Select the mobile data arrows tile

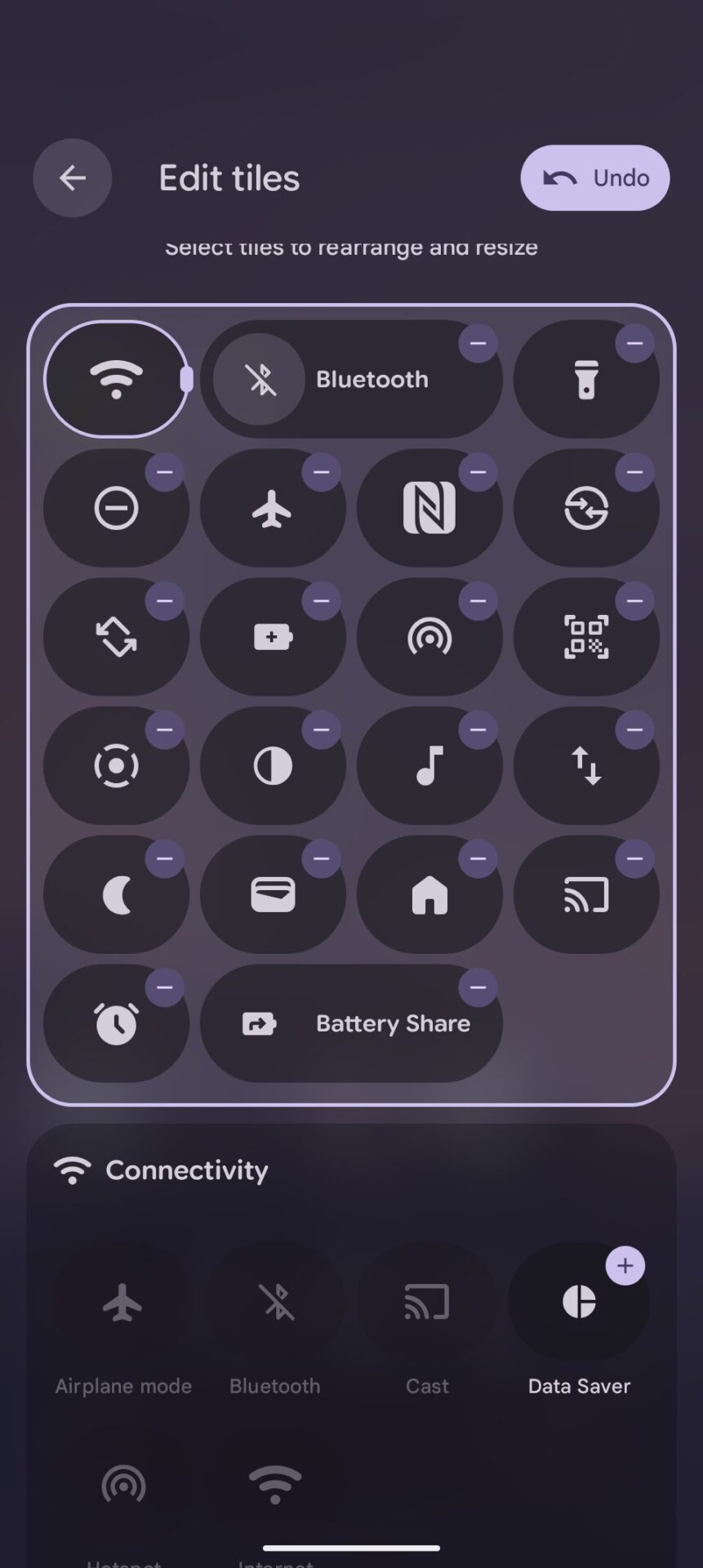(x=585, y=767)
